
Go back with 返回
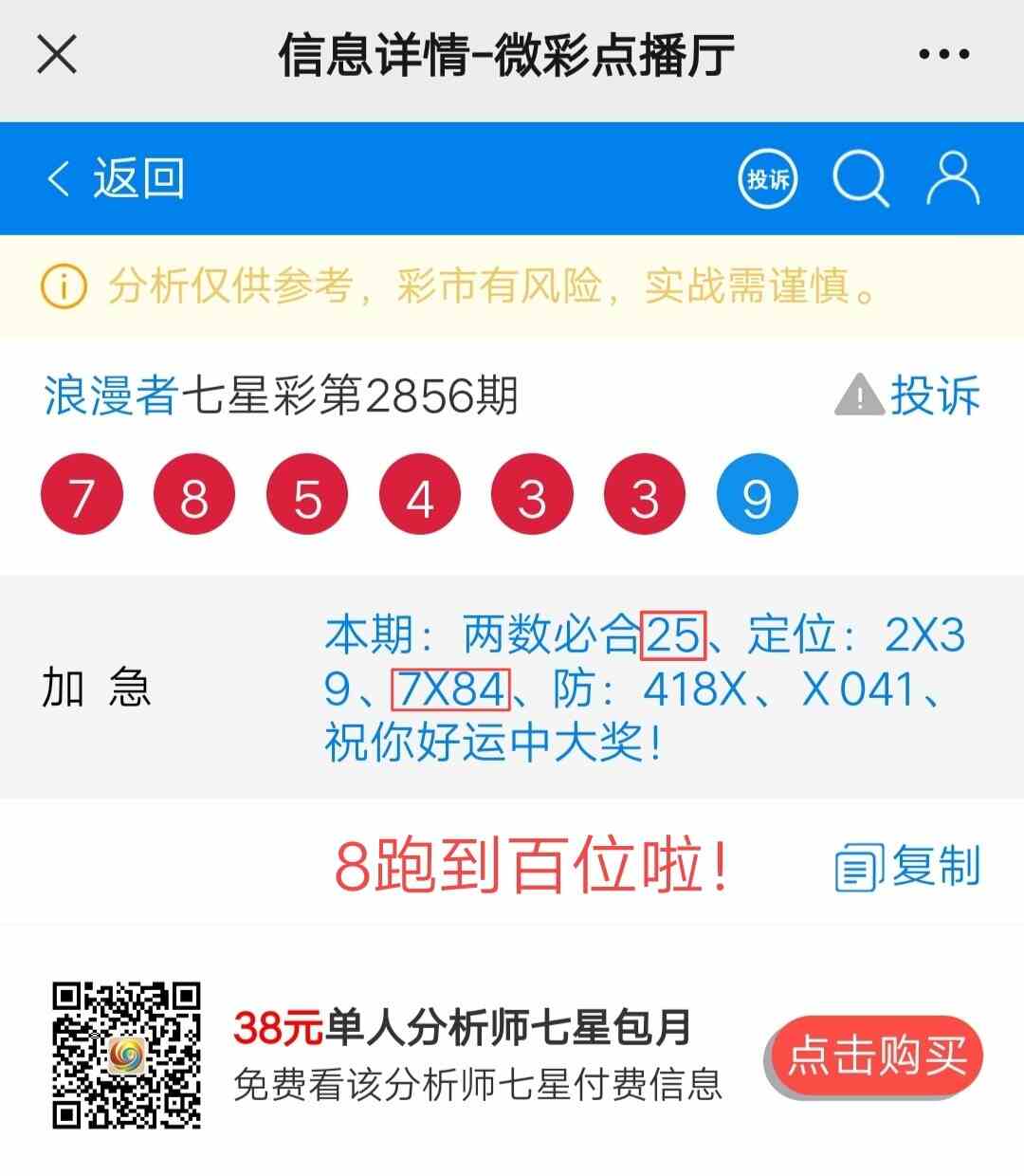tap(116, 178)
